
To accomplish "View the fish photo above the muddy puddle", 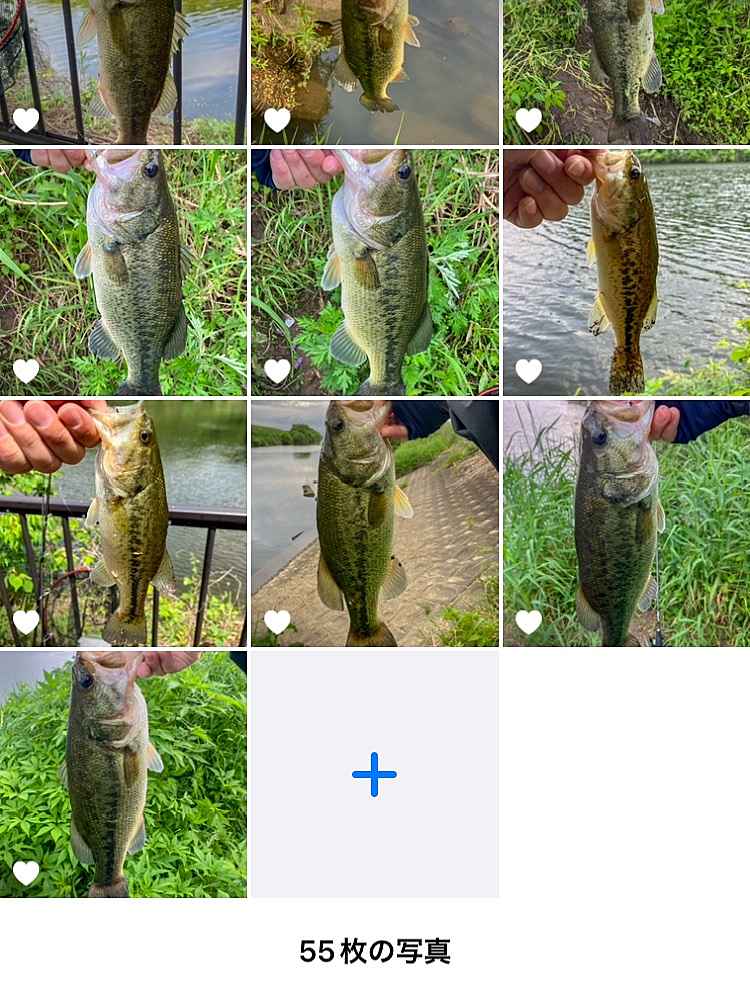I will click(x=374, y=72).
